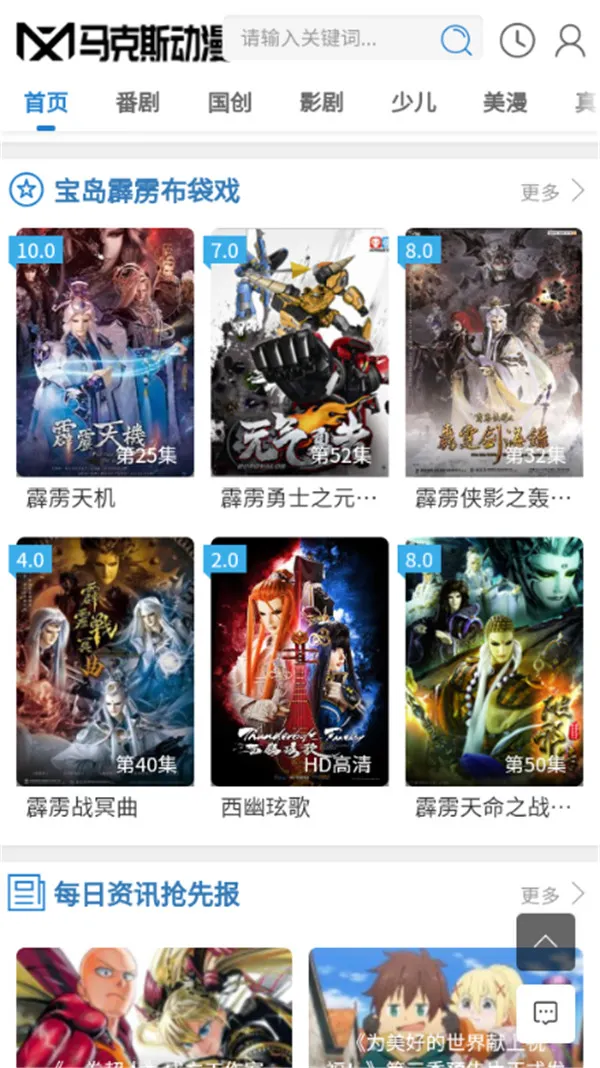This screenshot has width=600, height=1068.
Task: Open the 霹雳天命之战 poster
Action: pyautogui.click(x=494, y=661)
